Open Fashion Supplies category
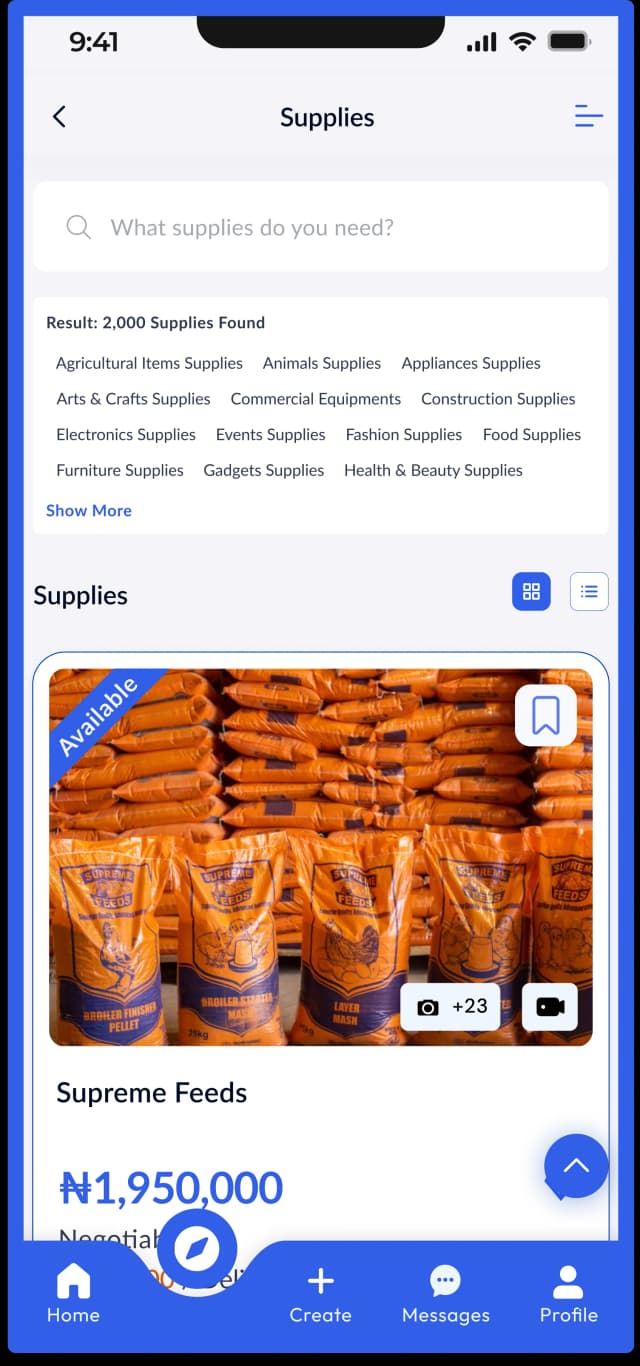This screenshot has width=640, height=1366. (403, 435)
